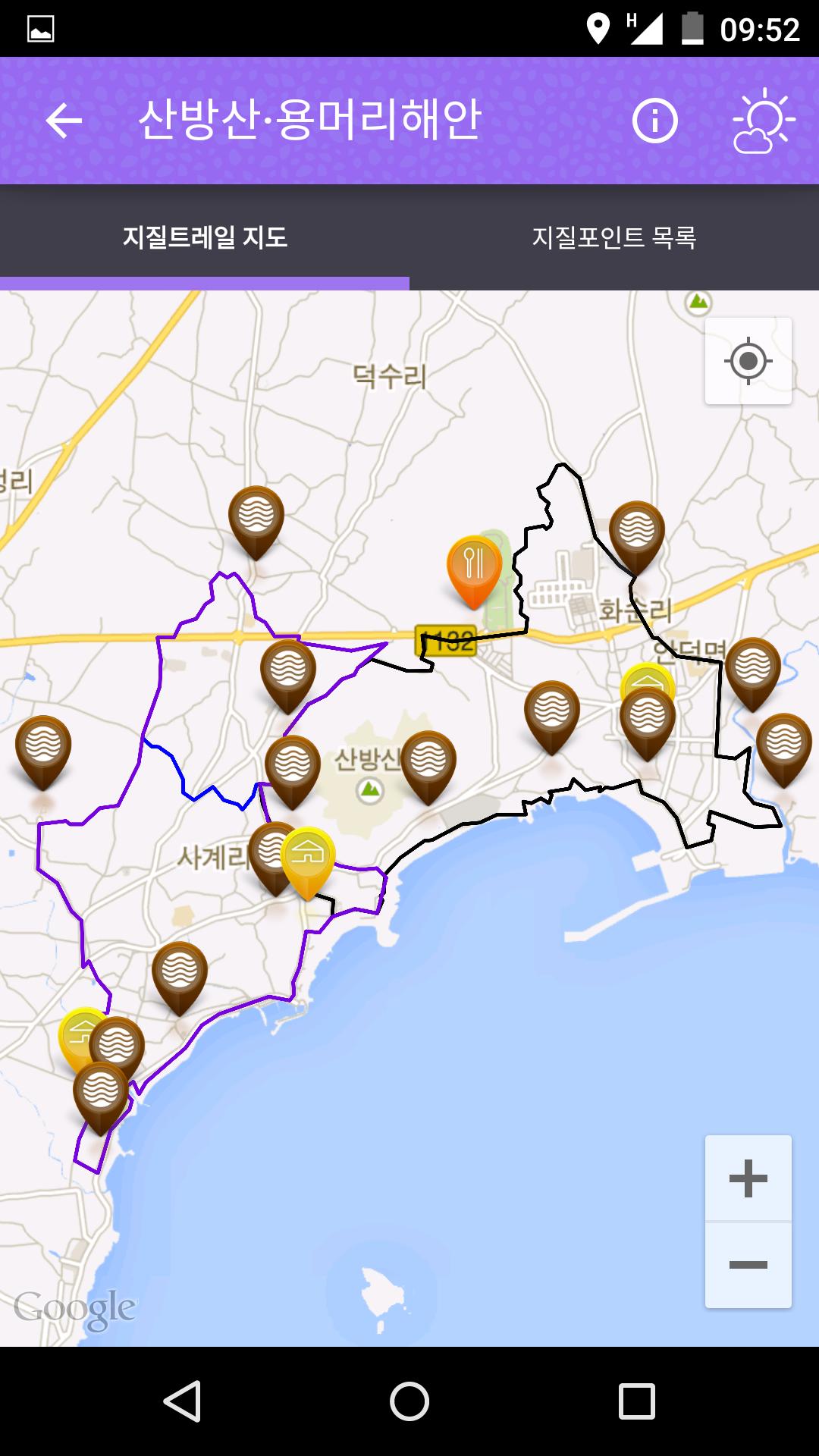Tap the info icon in the top bar

coord(654,120)
